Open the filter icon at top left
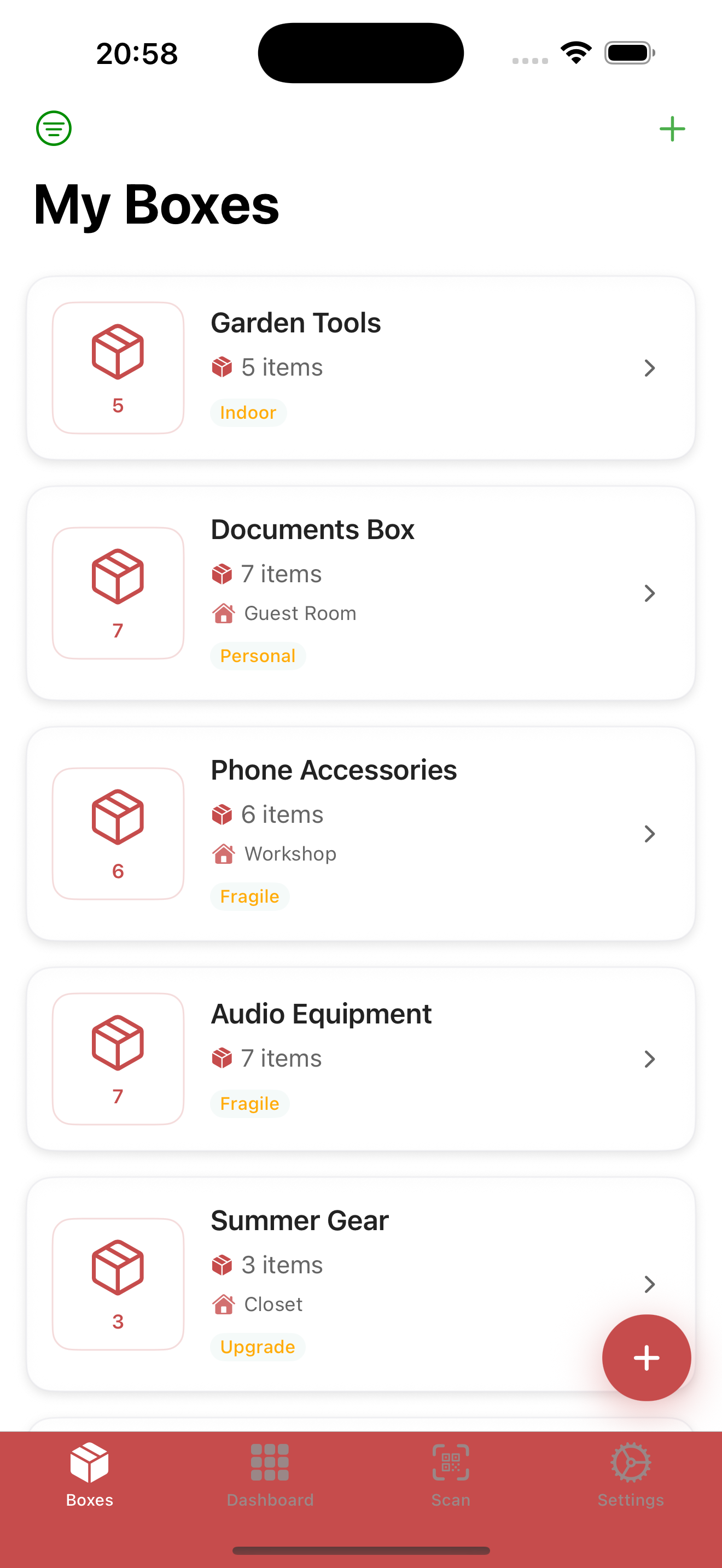The image size is (722, 1568). [x=54, y=128]
